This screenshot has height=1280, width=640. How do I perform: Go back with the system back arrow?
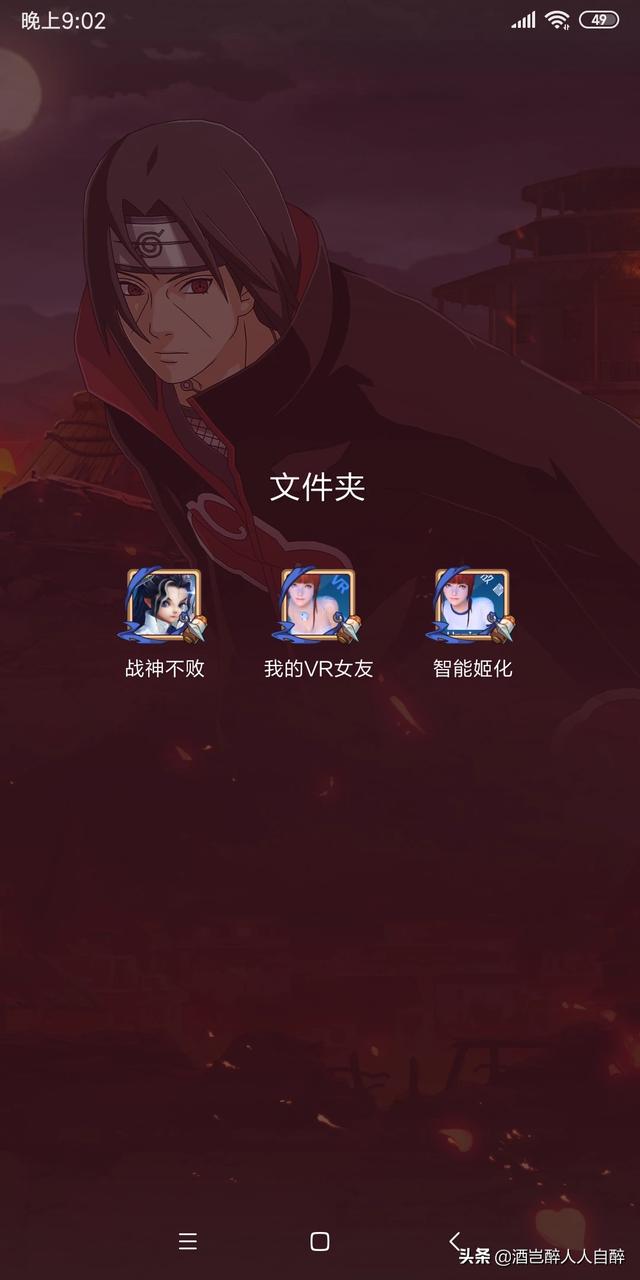pyautogui.click(x=454, y=1241)
